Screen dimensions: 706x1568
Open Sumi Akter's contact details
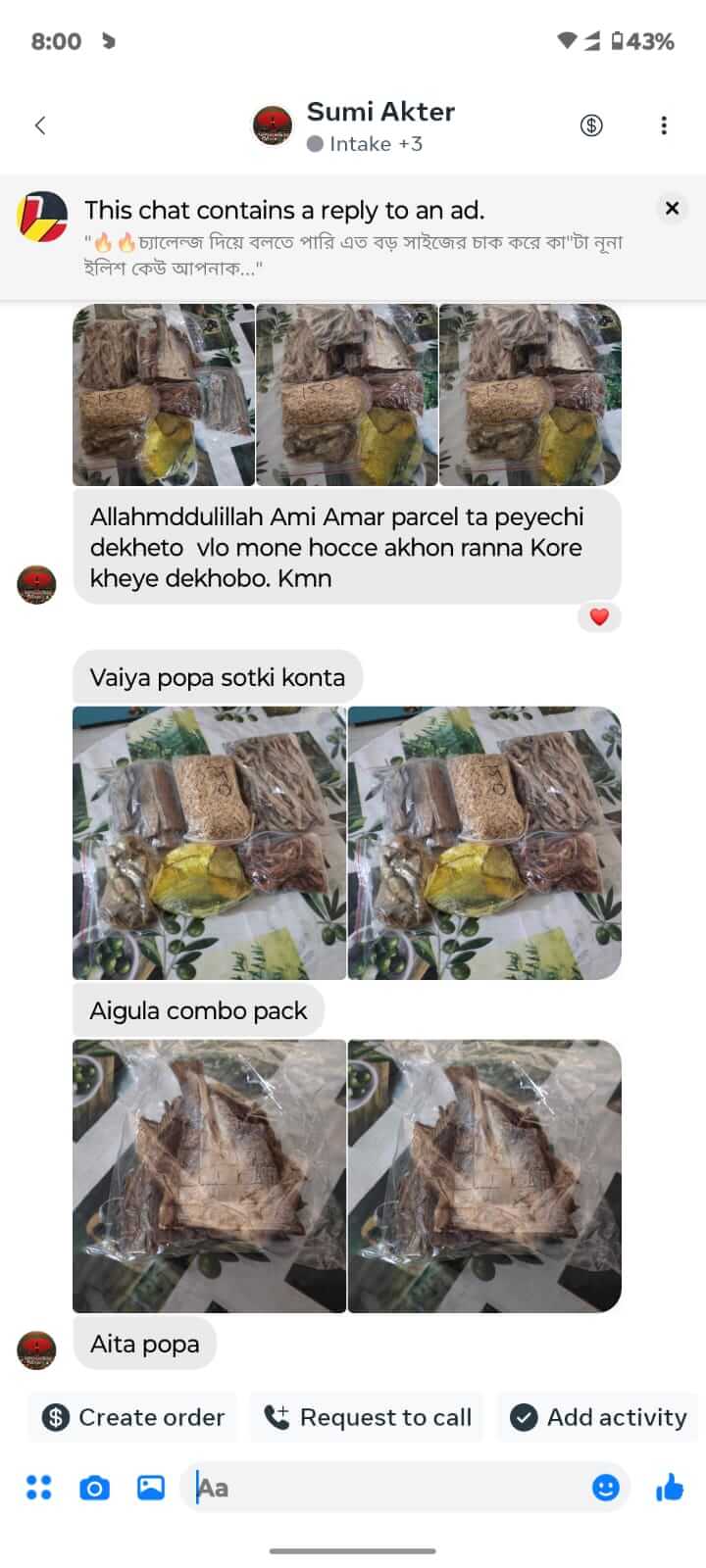379,113
